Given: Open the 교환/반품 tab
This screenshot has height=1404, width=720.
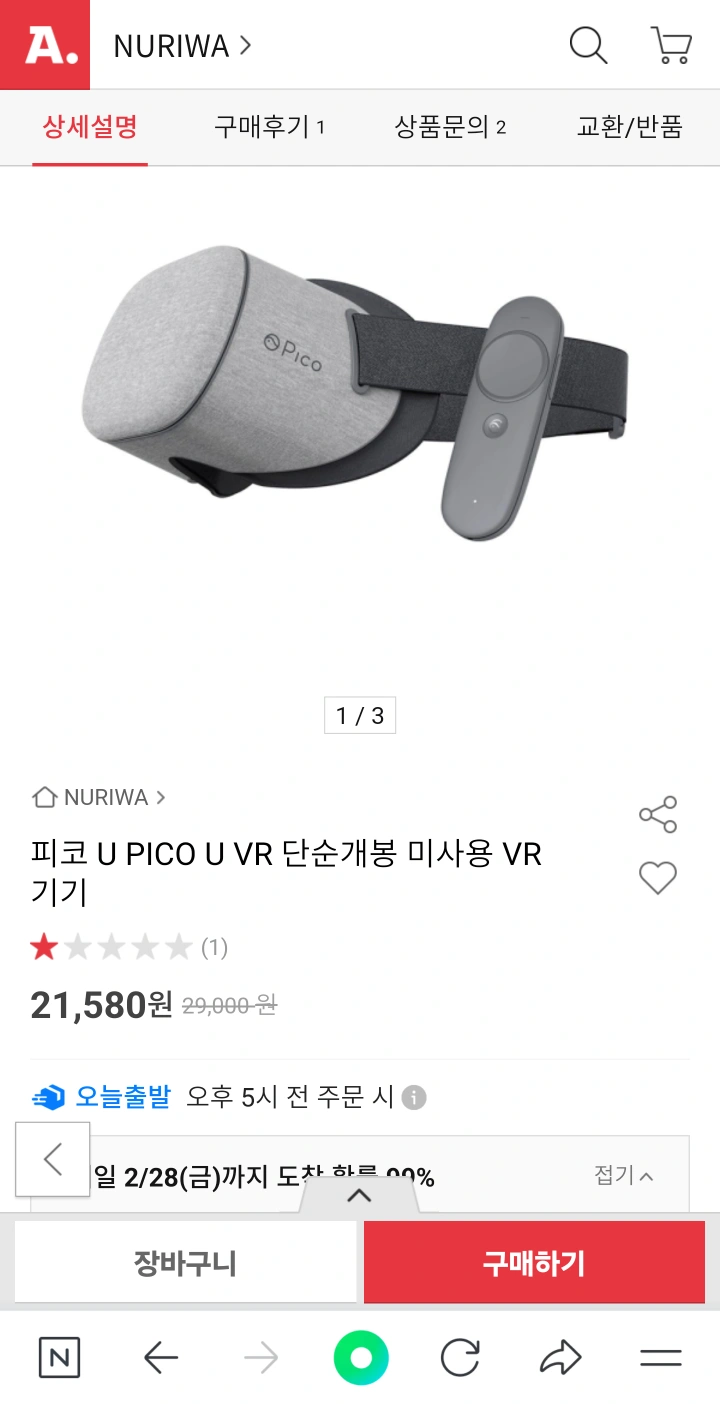Looking at the screenshot, I should pyautogui.click(x=629, y=127).
